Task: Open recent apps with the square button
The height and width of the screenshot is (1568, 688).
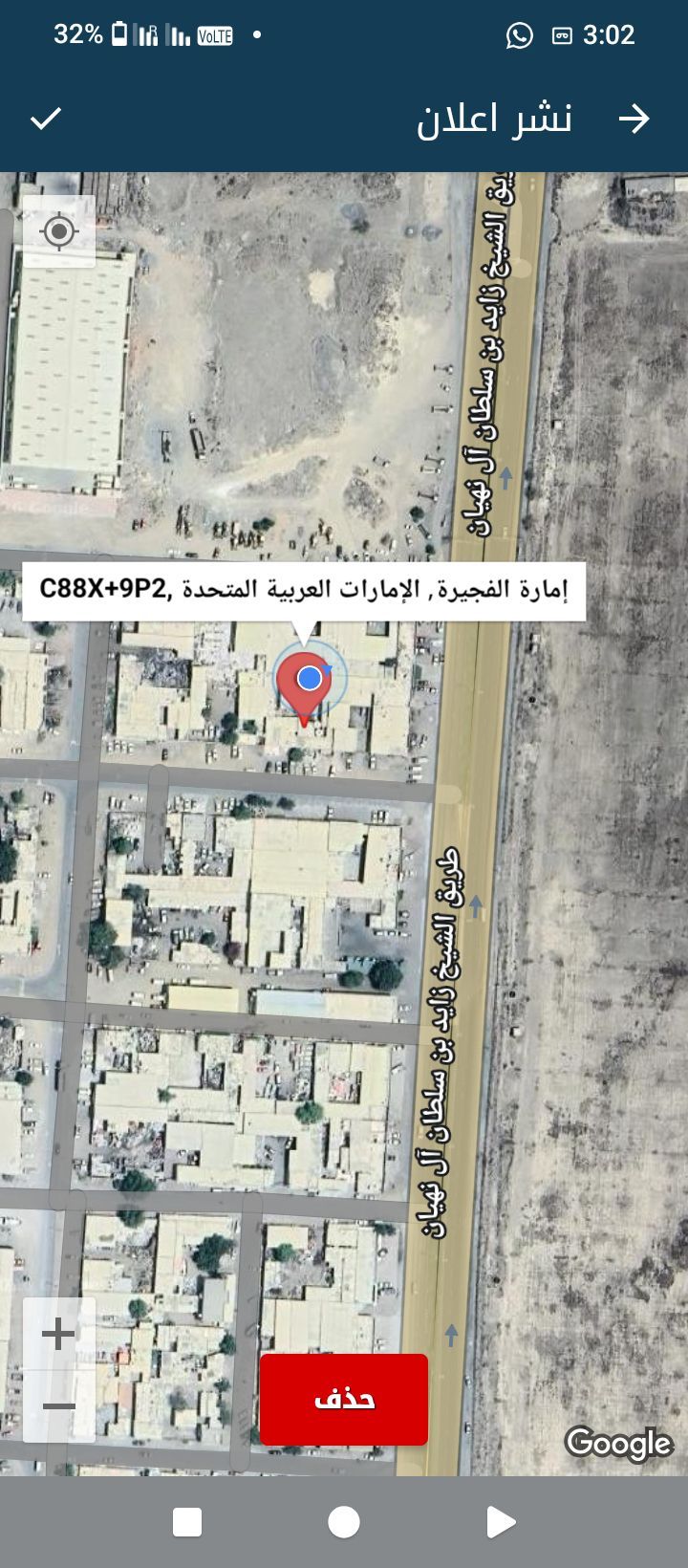Action: pos(187,1522)
